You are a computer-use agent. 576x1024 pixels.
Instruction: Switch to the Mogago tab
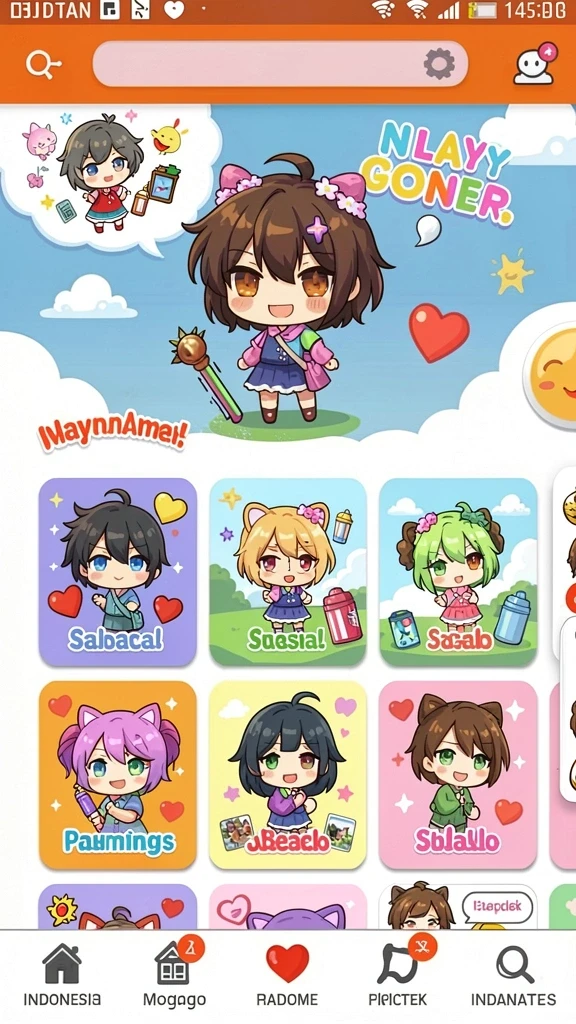pyautogui.click(x=174, y=975)
